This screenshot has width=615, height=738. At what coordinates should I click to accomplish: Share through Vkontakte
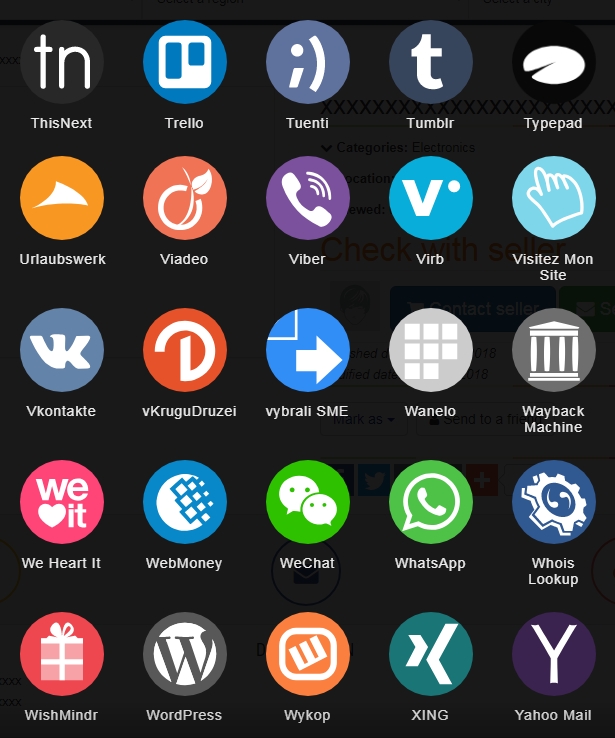tap(62, 350)
